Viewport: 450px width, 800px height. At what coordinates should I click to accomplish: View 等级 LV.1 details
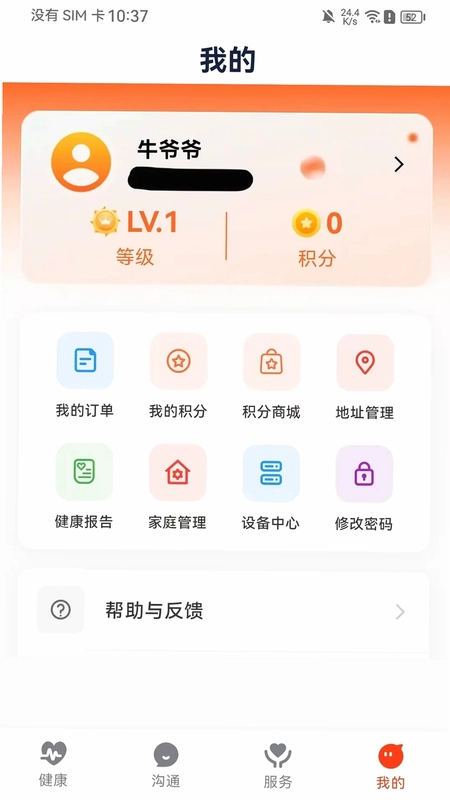[x=135, y=238]
